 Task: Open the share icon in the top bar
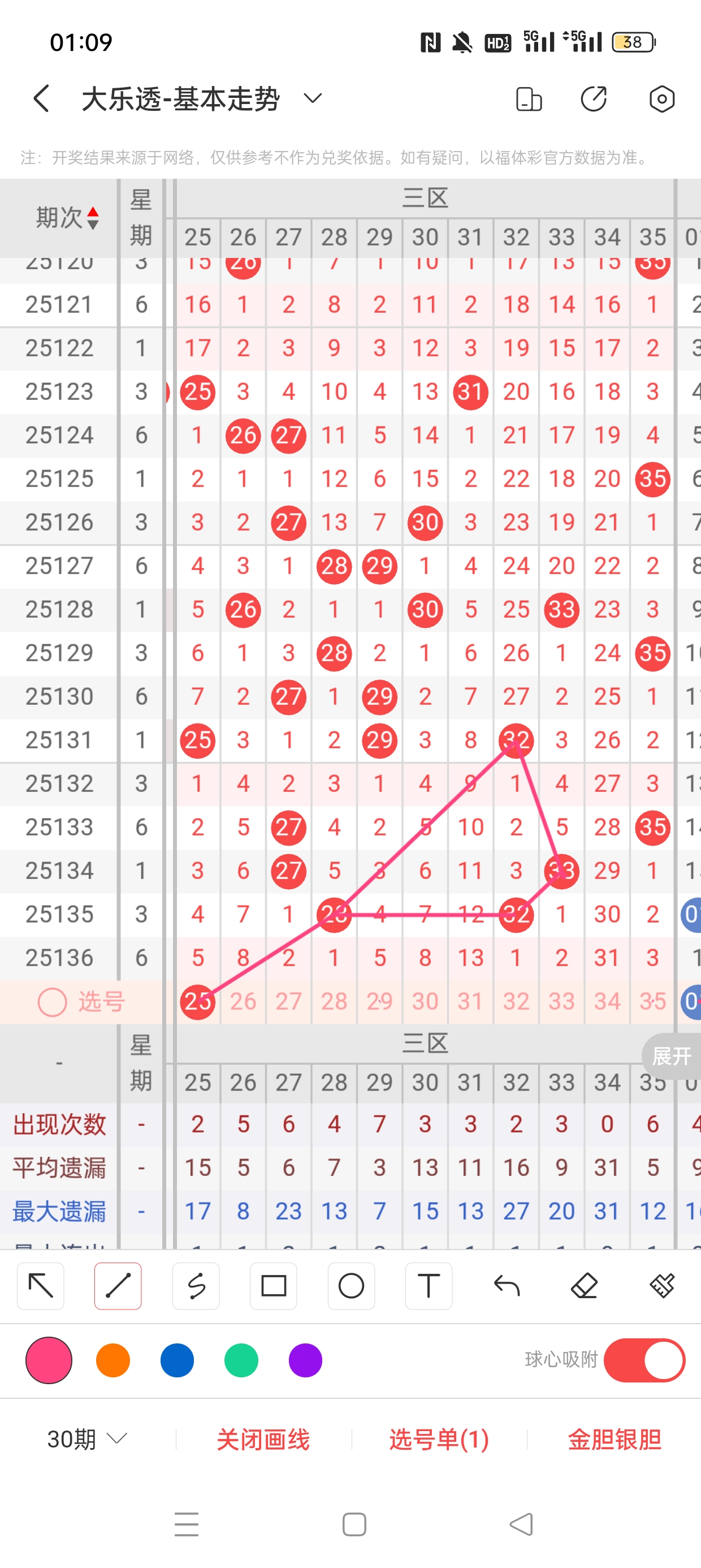coord(593,98)
